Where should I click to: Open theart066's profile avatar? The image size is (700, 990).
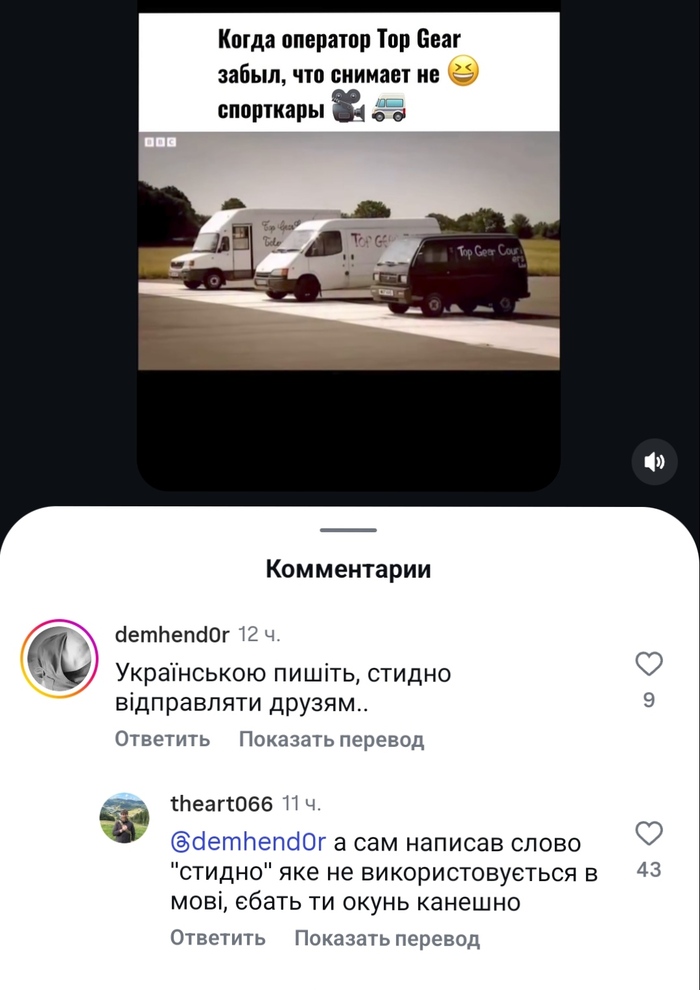[124, 818]
